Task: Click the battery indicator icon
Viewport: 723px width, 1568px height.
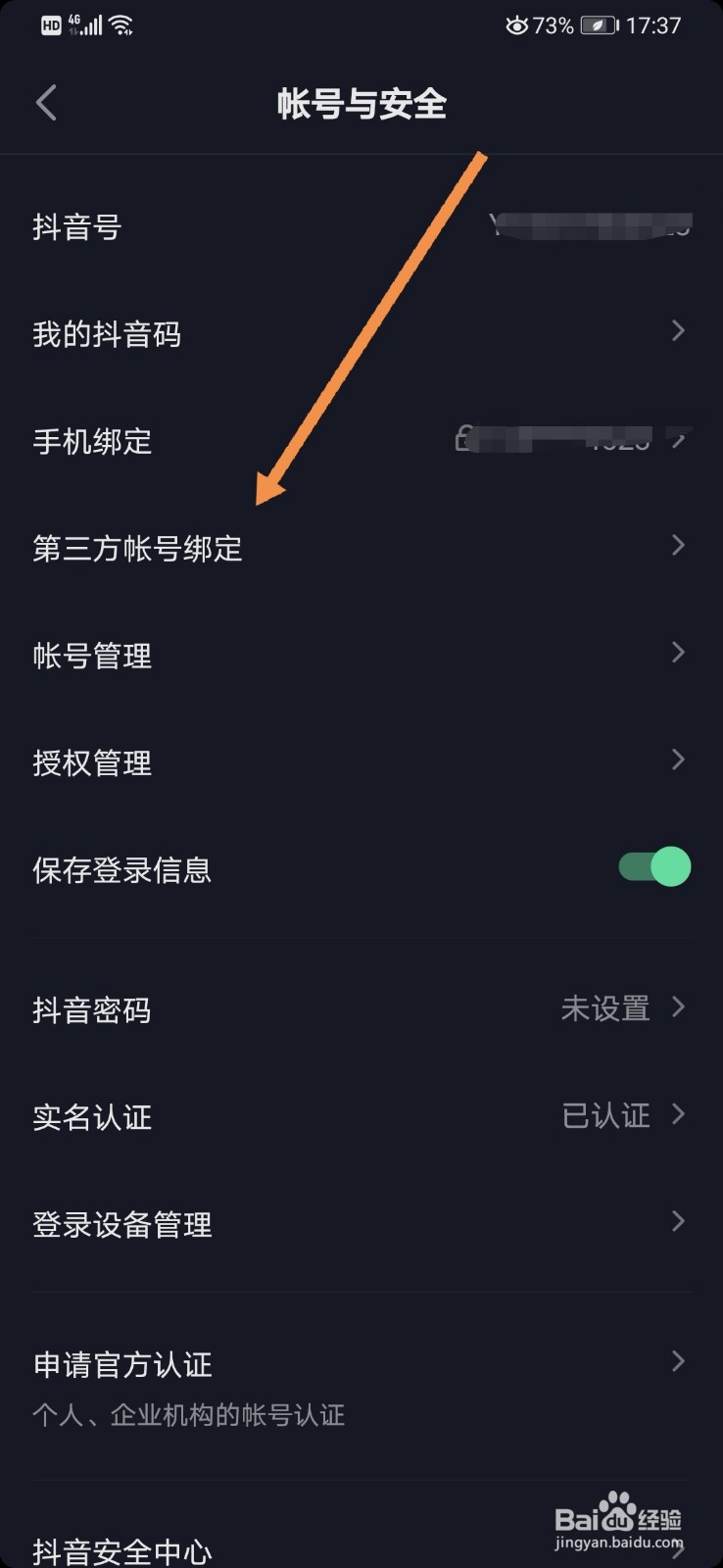Action: pyautogui.click(x=600, y=26)
